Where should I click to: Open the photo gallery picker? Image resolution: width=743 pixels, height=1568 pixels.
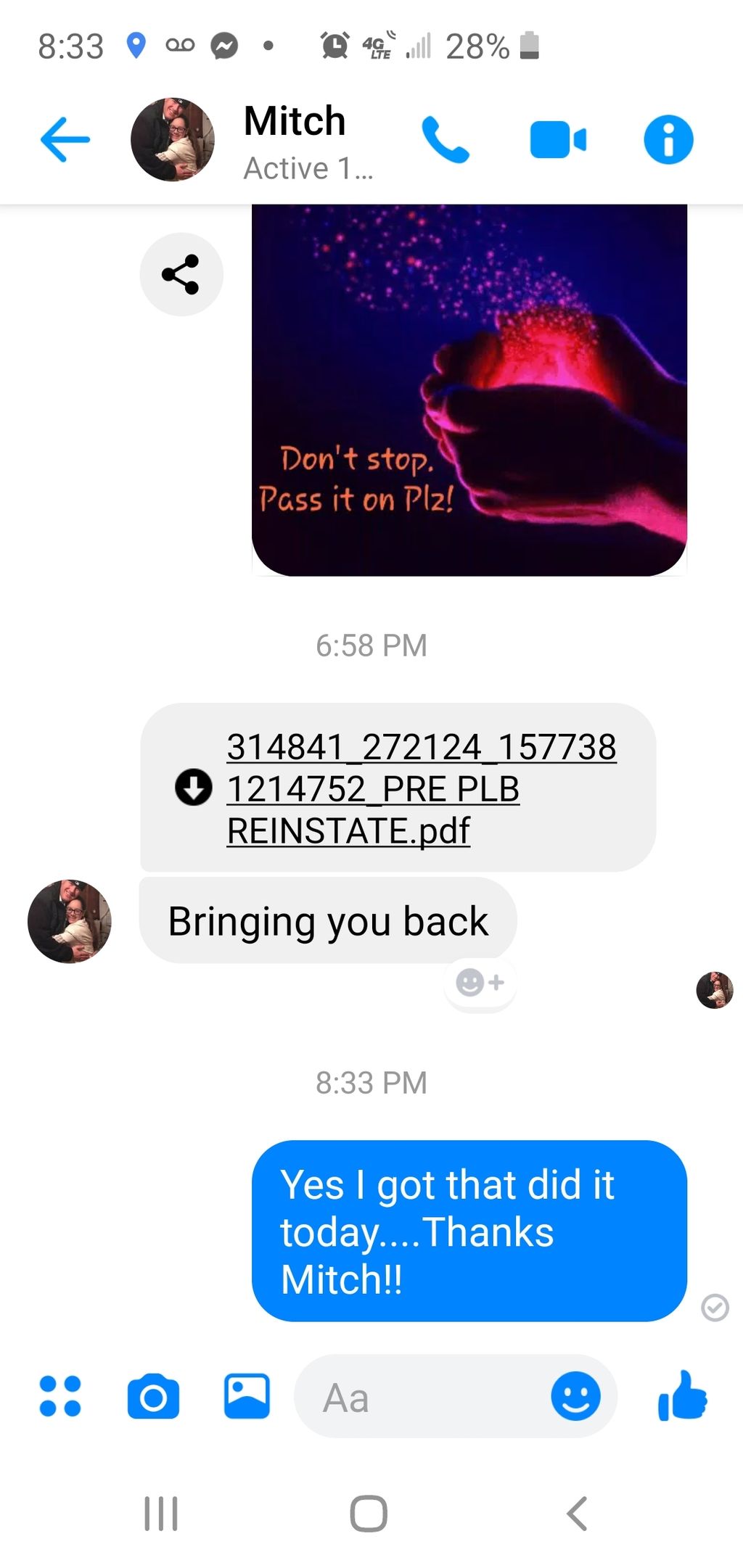pyautogui.click(x=247, y=1396)
